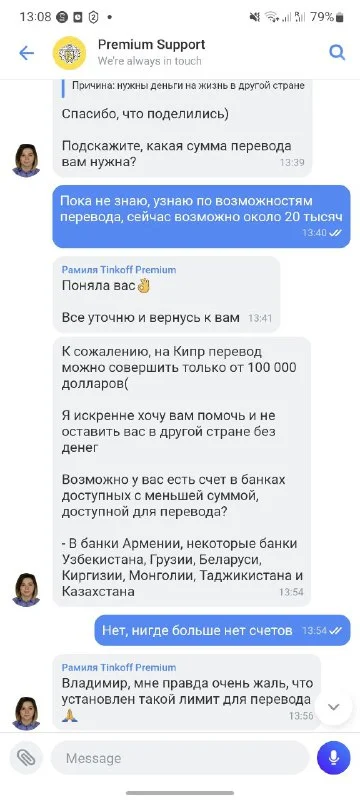This screenshot has height=800, width=360.
Task: Jump to latest message with down chevron
Action: point(333,707)
